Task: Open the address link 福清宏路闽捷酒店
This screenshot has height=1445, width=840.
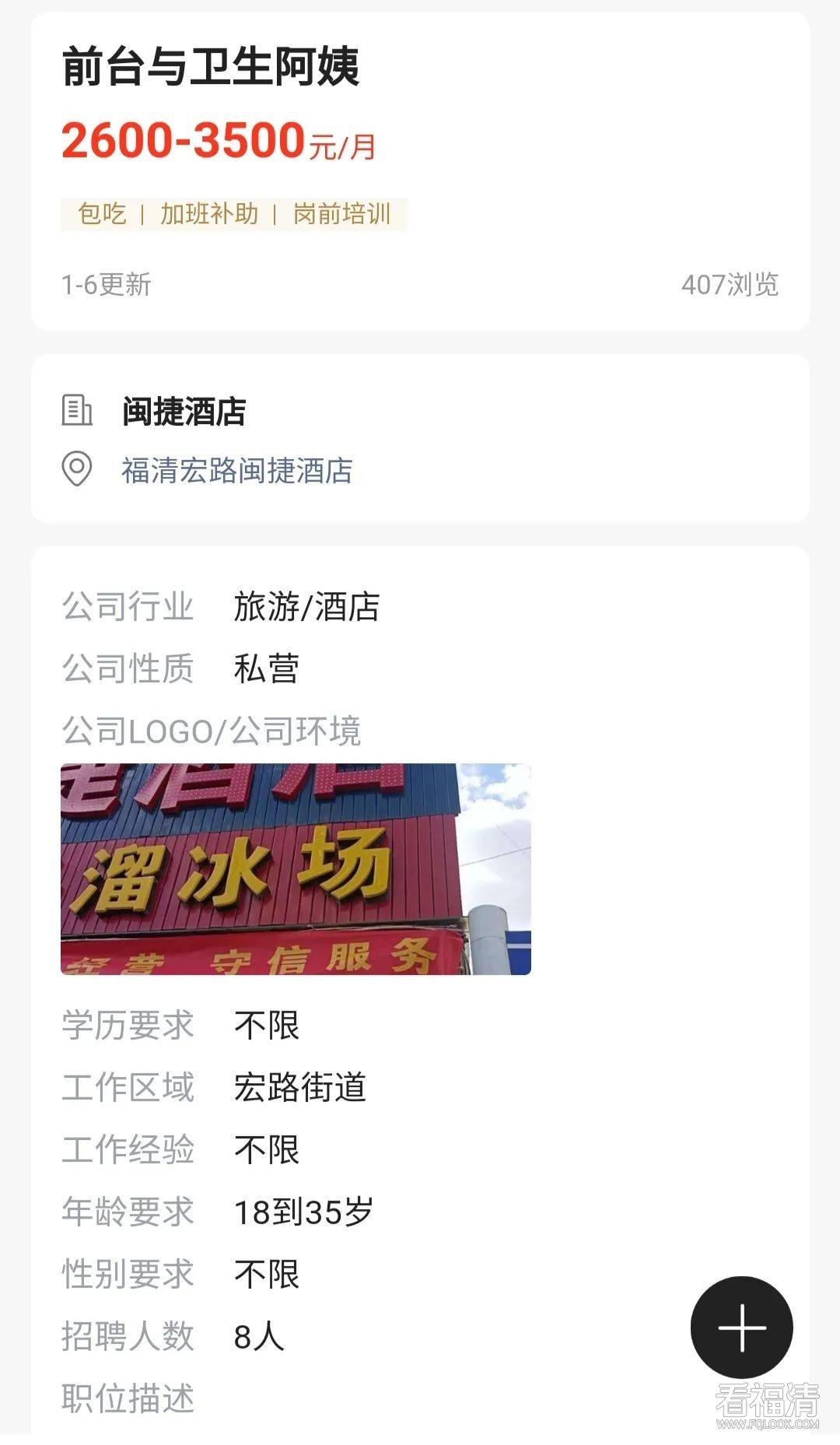Action: coord(236,471)
